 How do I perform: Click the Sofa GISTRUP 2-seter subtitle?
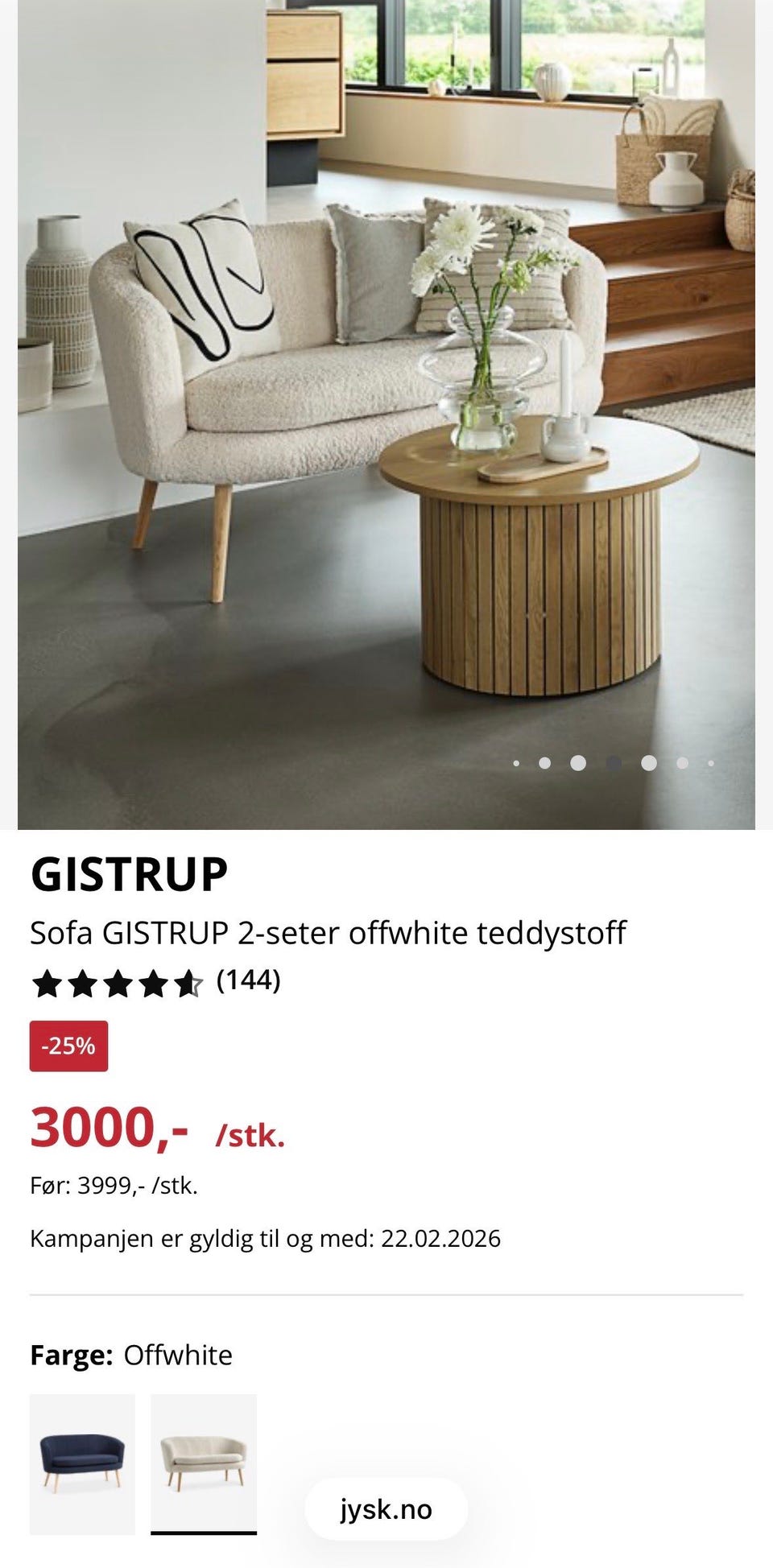click(329, 933)
